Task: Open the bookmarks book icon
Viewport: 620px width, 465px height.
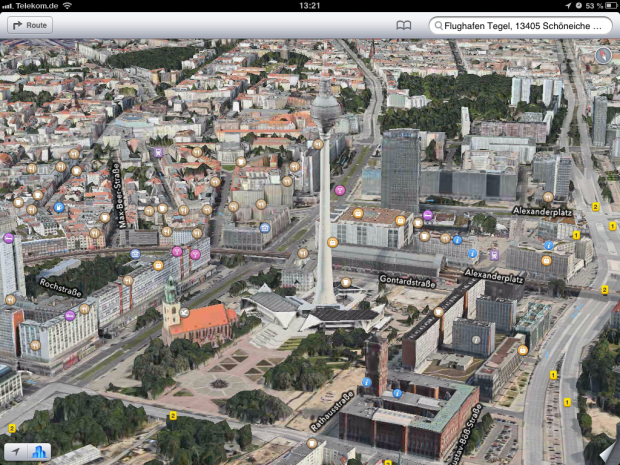Action: [x=403, y=24]
